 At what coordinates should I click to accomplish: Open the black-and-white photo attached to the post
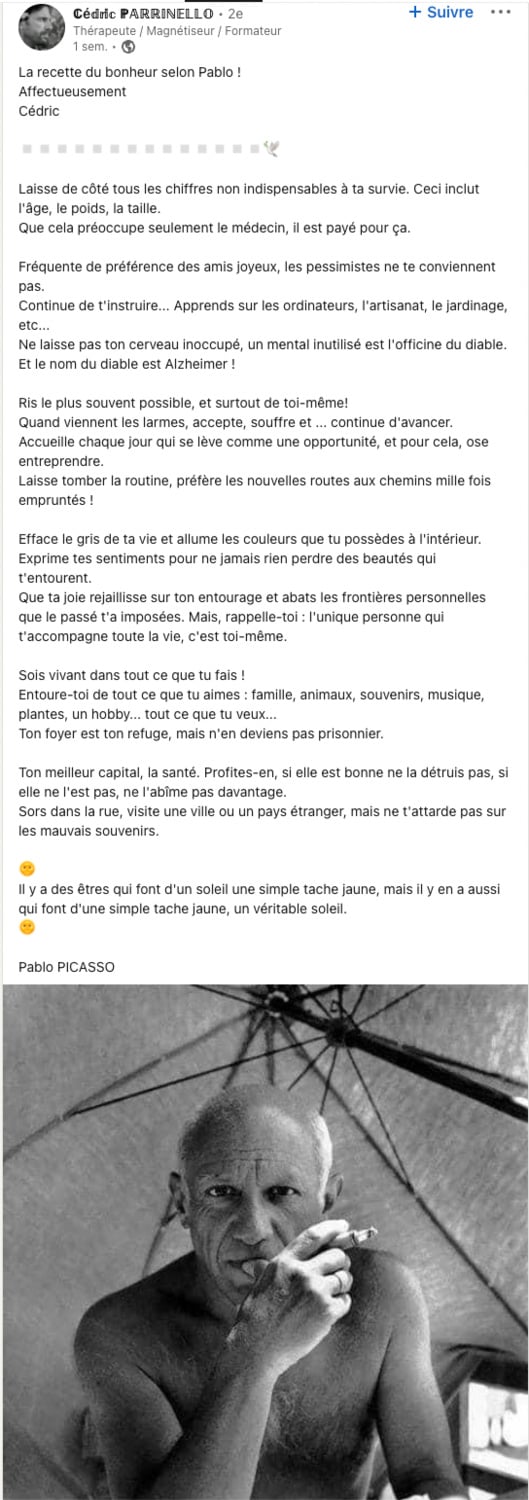(x=264, y=1241)
